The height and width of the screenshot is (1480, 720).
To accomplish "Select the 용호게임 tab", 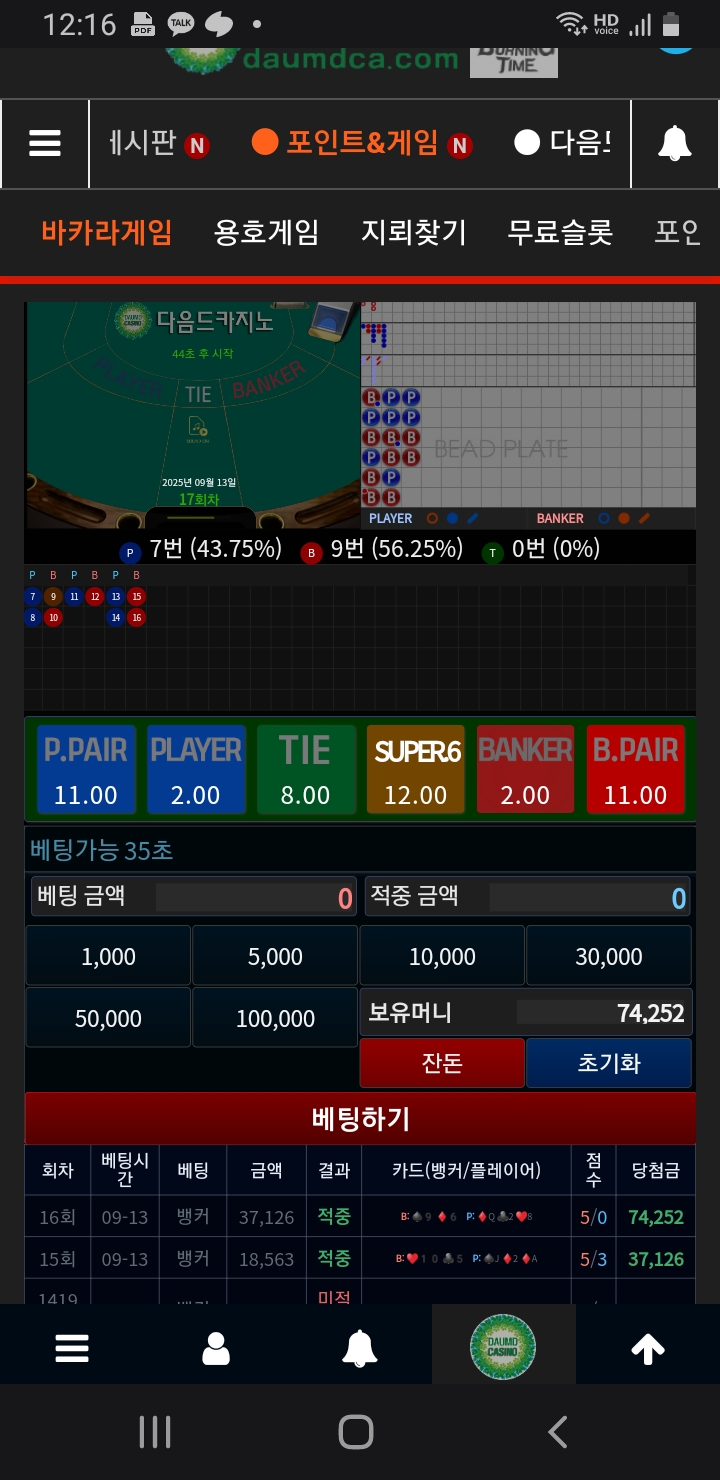I will (x=266, y=233).
